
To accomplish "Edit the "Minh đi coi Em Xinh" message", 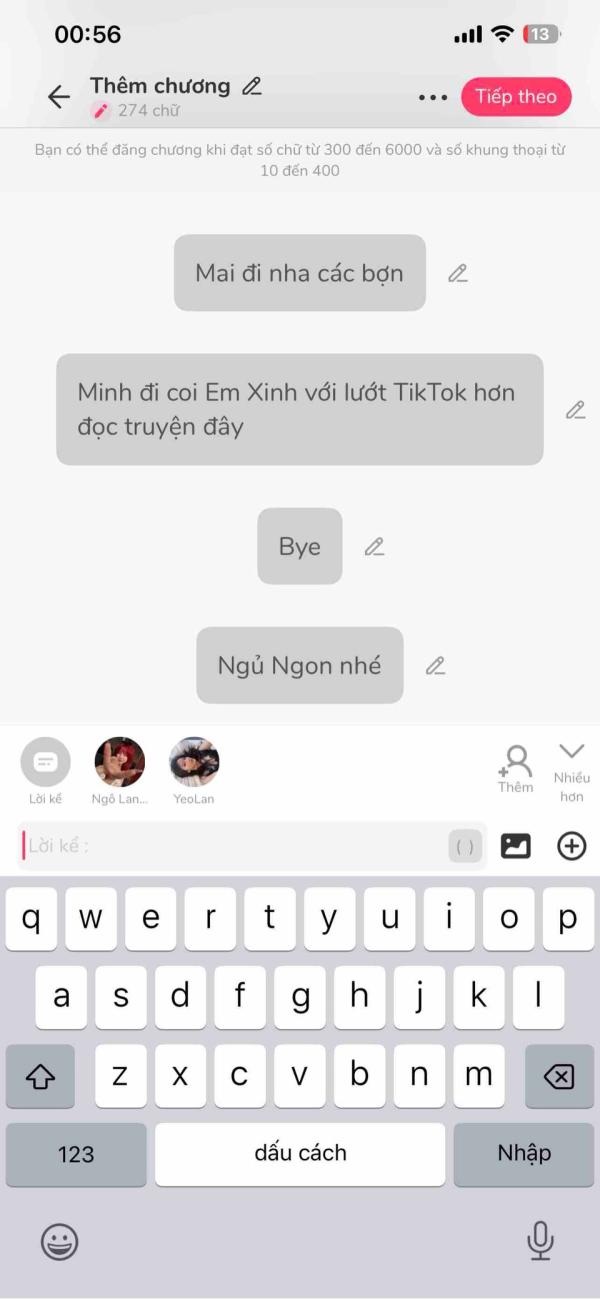I will [x=576, y=409].
